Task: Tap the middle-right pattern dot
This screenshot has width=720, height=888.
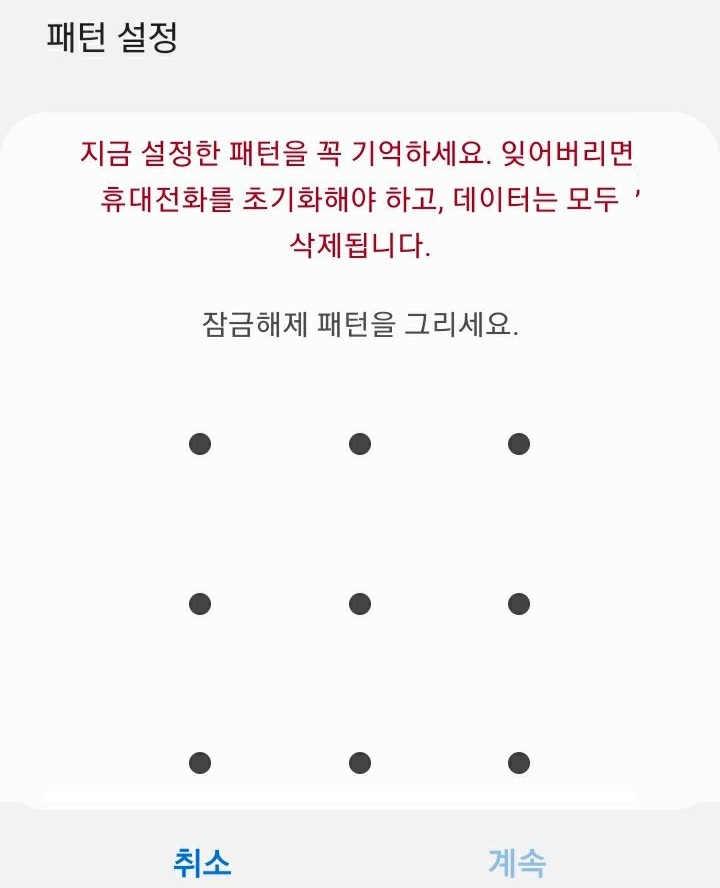Action: [516, 602]
